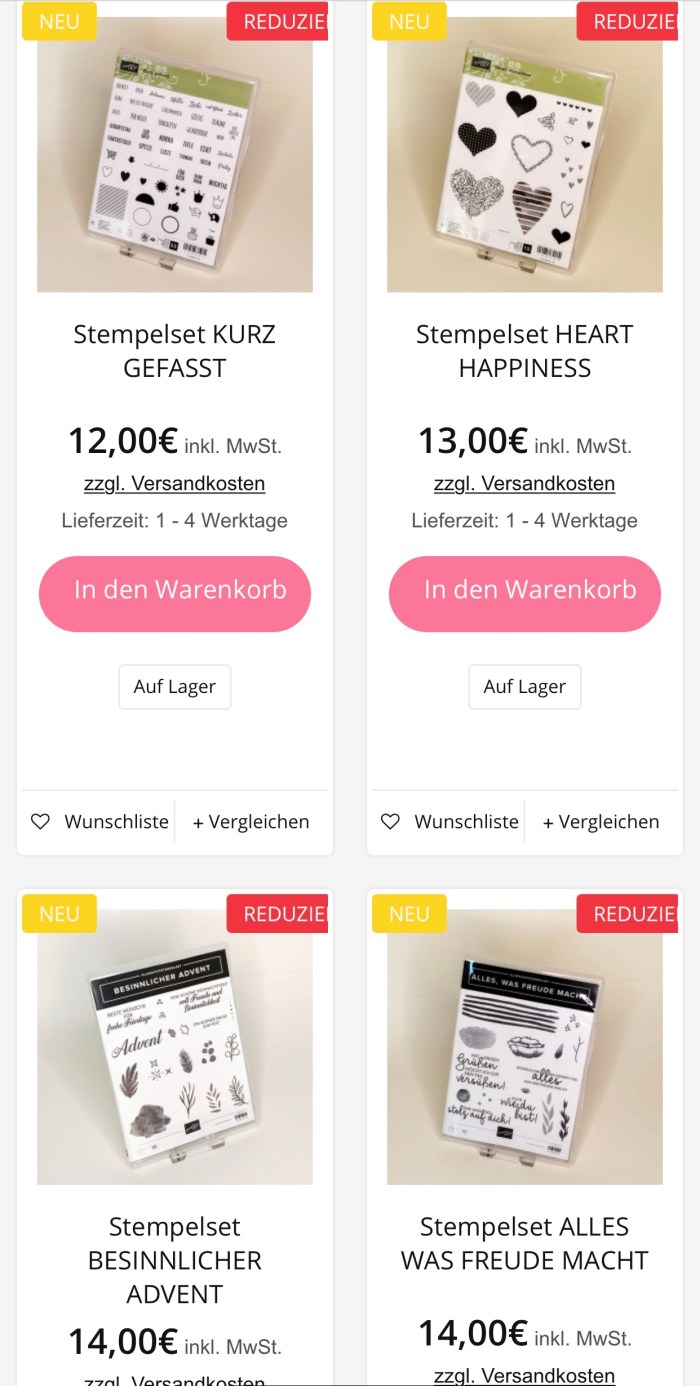Open shipping costs link under the 13,00€ price

pyautogui.click(x=525, y=484)
